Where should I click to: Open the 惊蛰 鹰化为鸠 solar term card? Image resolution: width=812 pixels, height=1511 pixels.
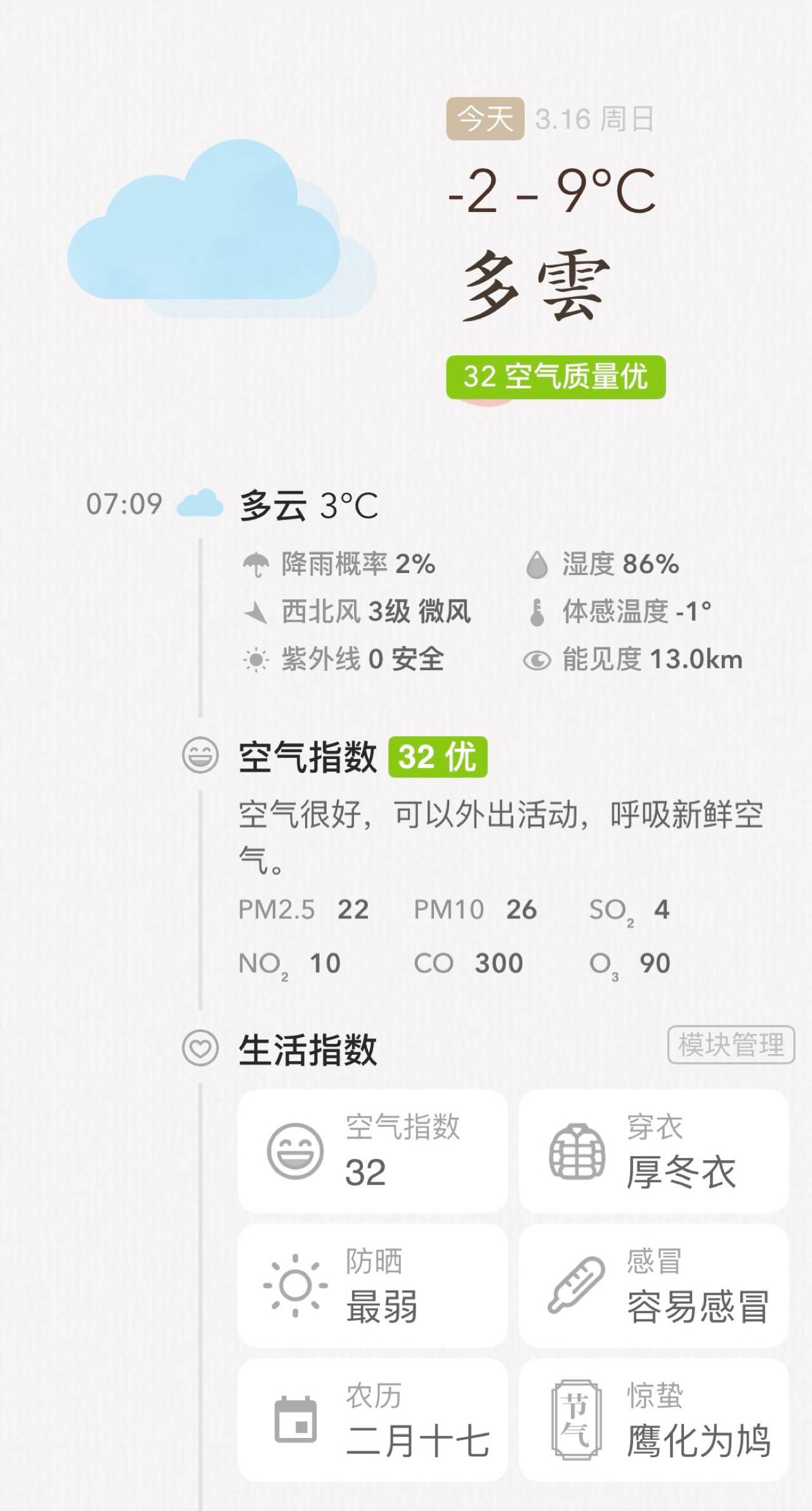(x=653, y=1420)
